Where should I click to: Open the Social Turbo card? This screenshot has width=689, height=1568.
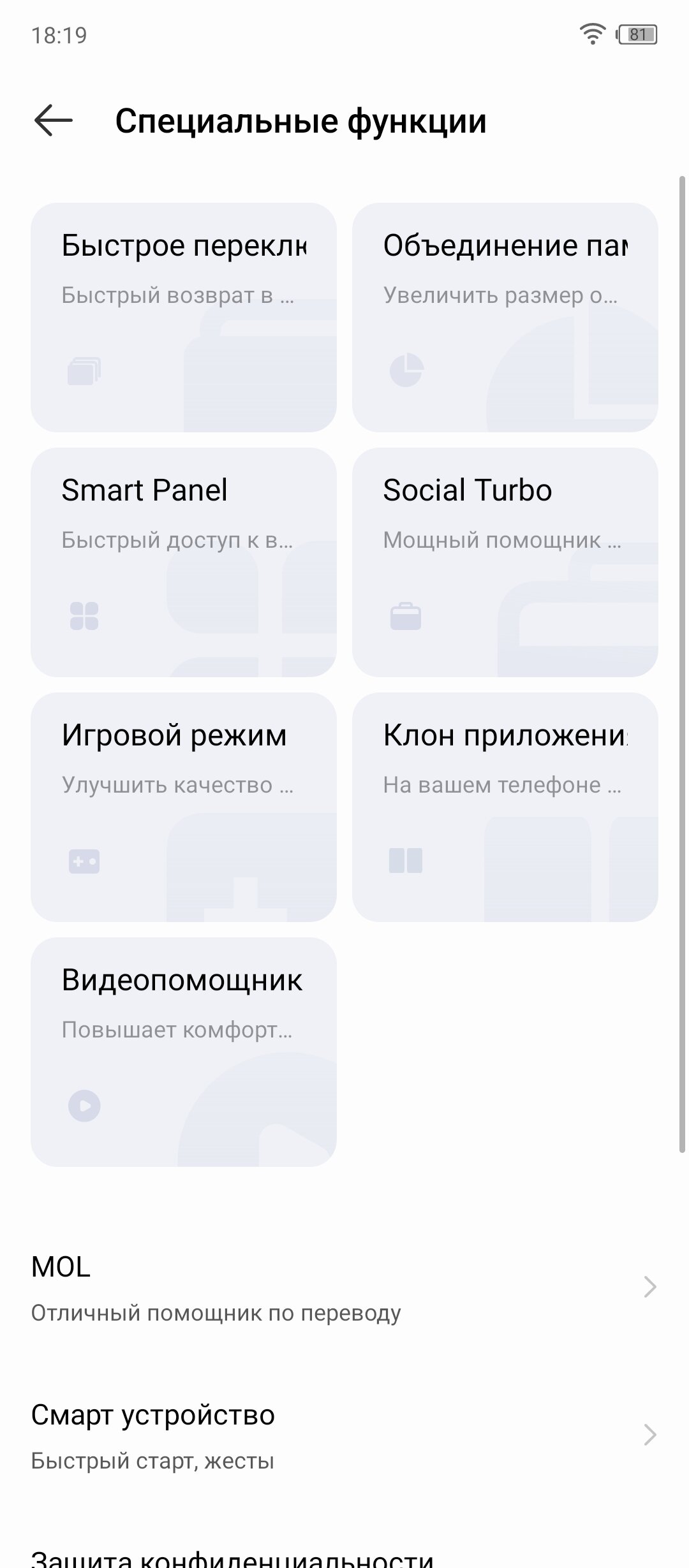(x=505, y=562)
